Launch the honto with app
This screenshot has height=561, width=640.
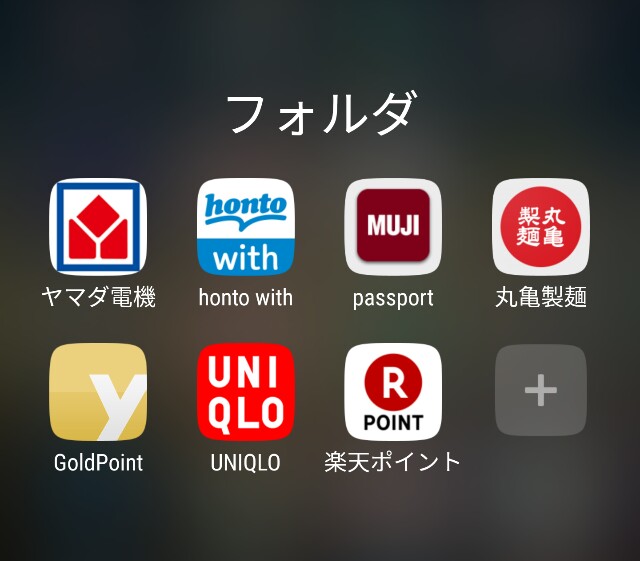[245, 227]
